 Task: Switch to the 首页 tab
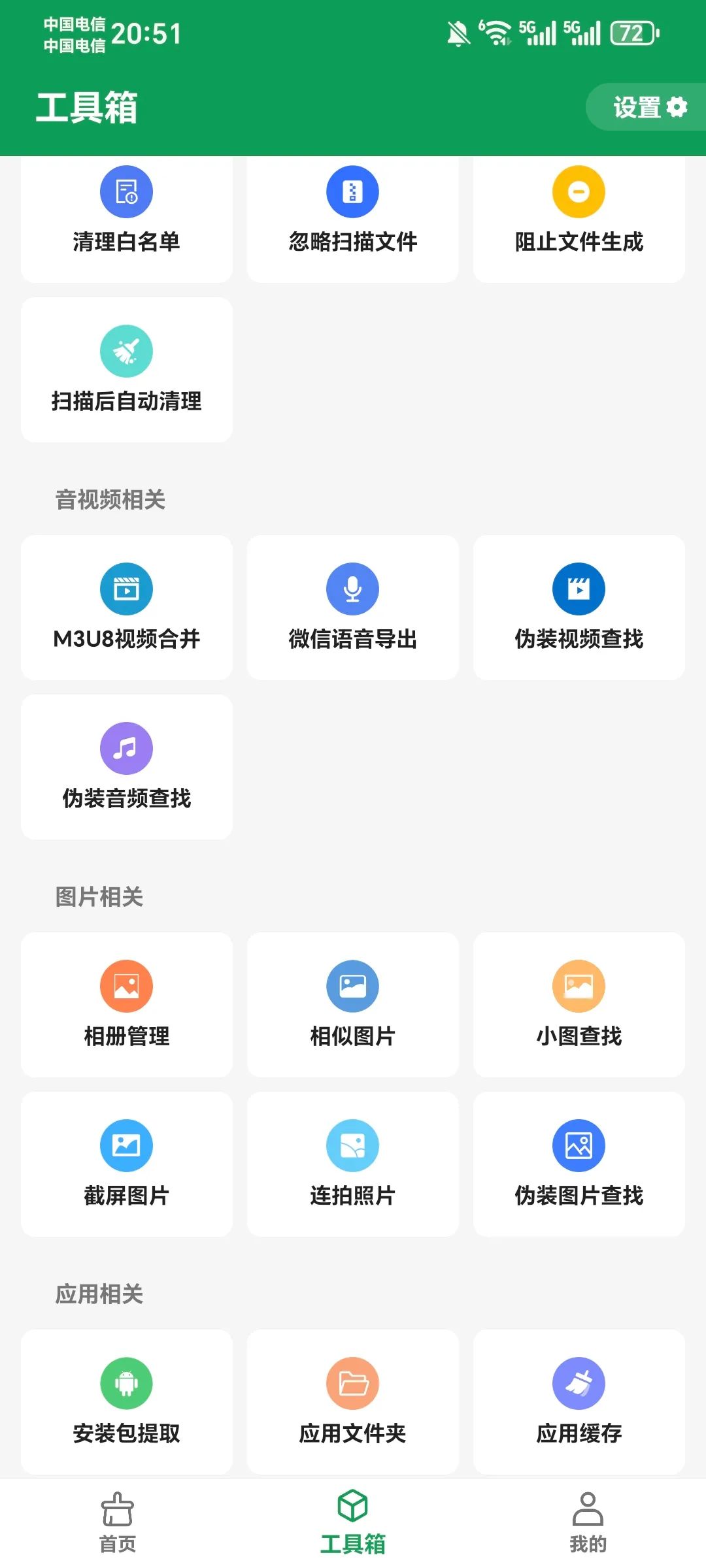(118, 1522)
